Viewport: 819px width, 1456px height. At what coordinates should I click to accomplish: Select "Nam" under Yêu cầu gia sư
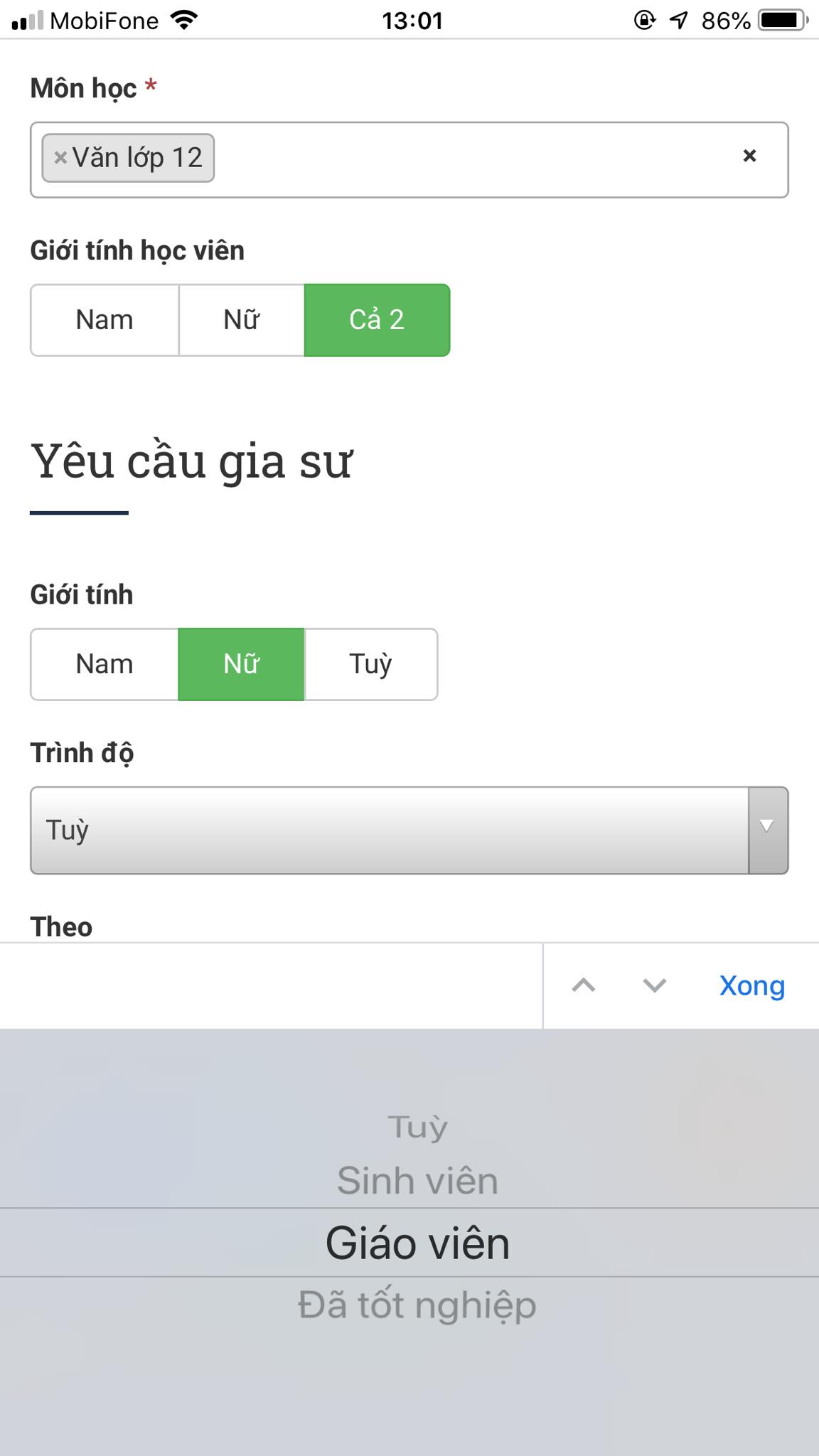coord(104,664)
